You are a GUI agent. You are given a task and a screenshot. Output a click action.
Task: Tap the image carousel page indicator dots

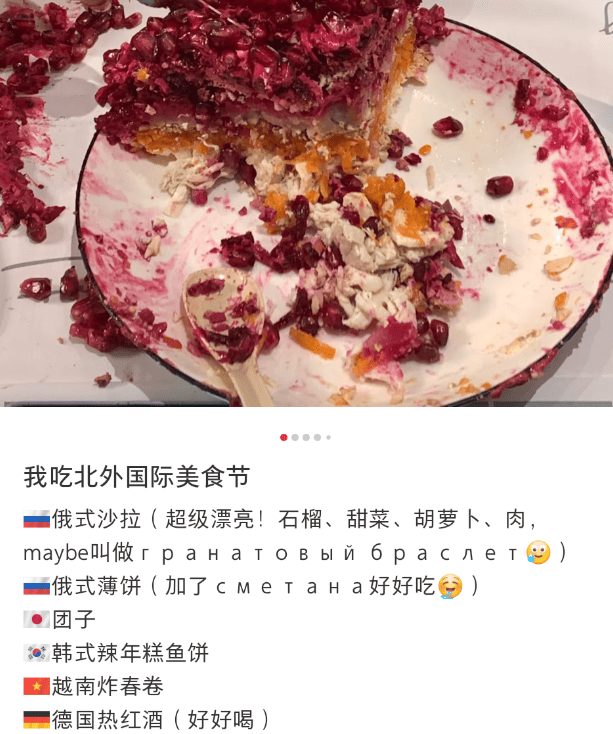click(306, 437)
